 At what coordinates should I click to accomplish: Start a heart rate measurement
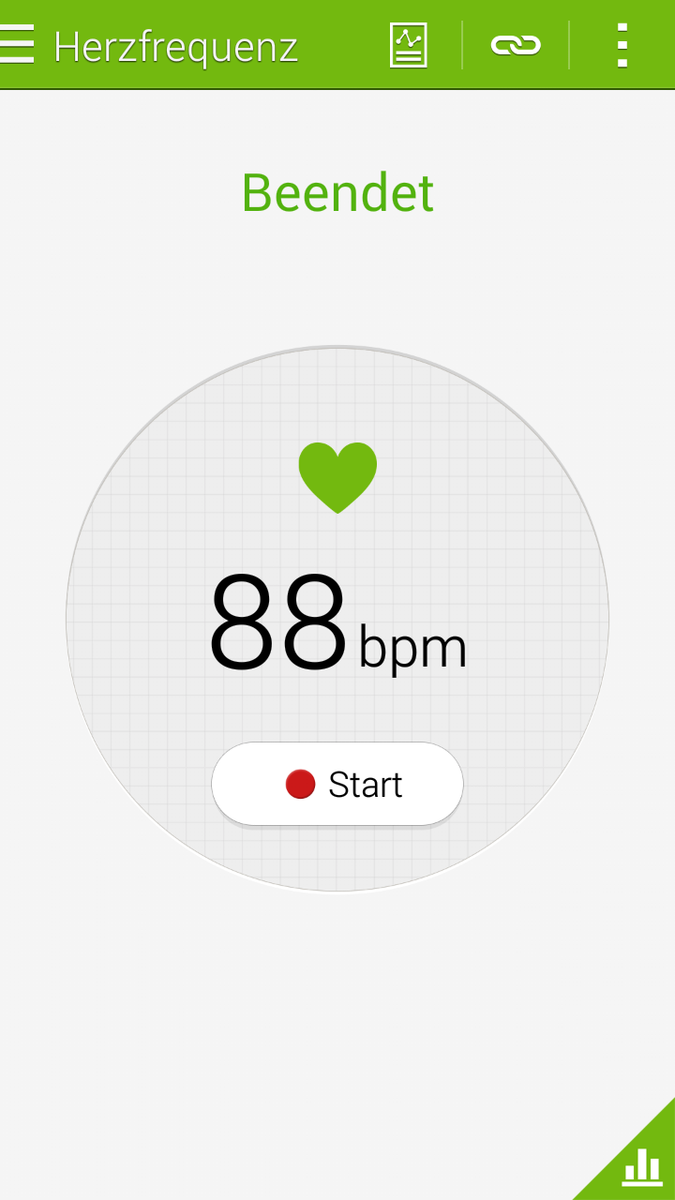337,784
